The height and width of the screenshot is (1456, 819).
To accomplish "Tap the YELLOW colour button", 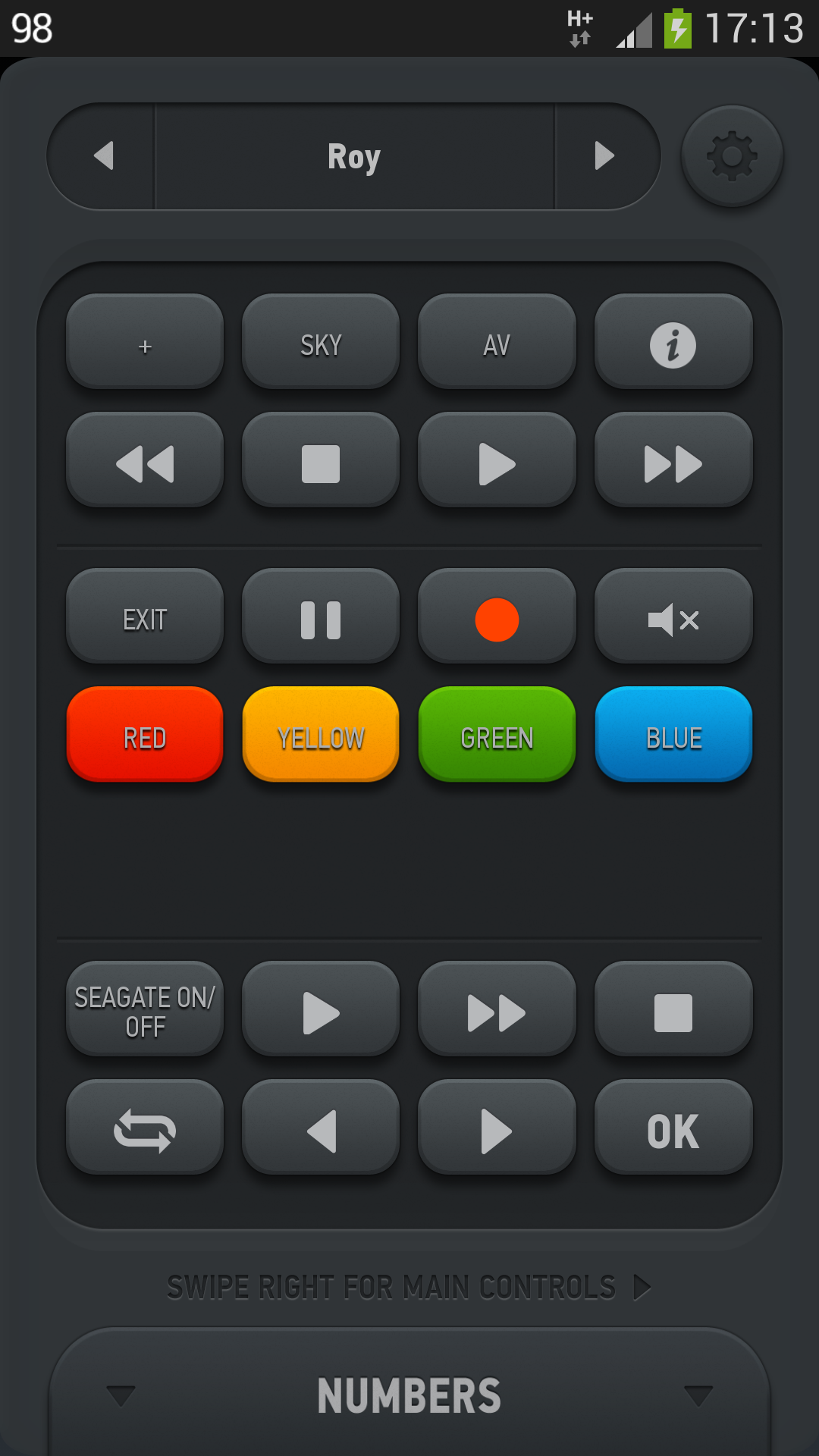I will [321, 737].
